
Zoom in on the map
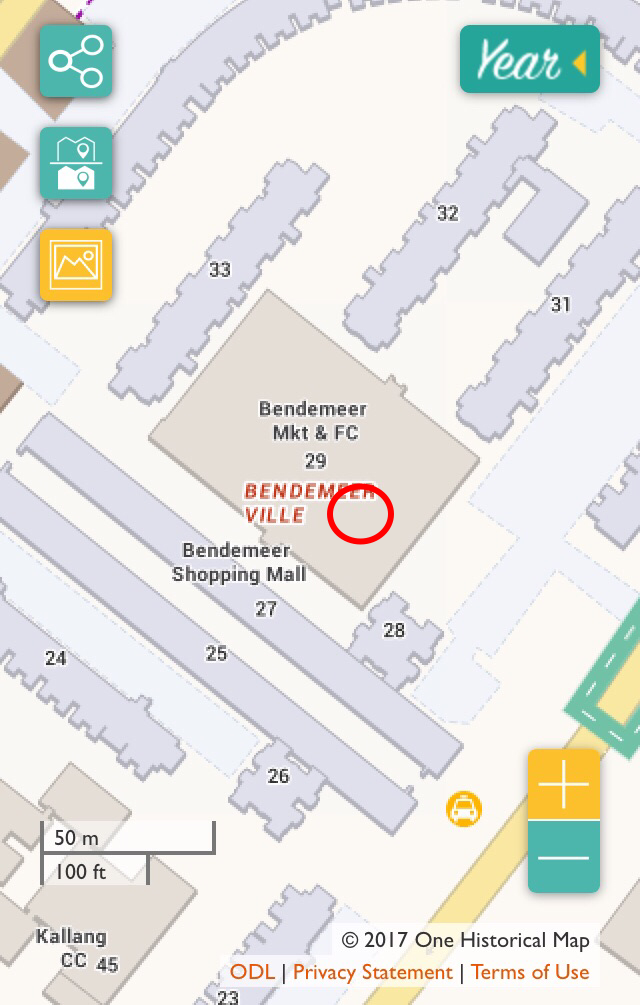coord(564,785)
